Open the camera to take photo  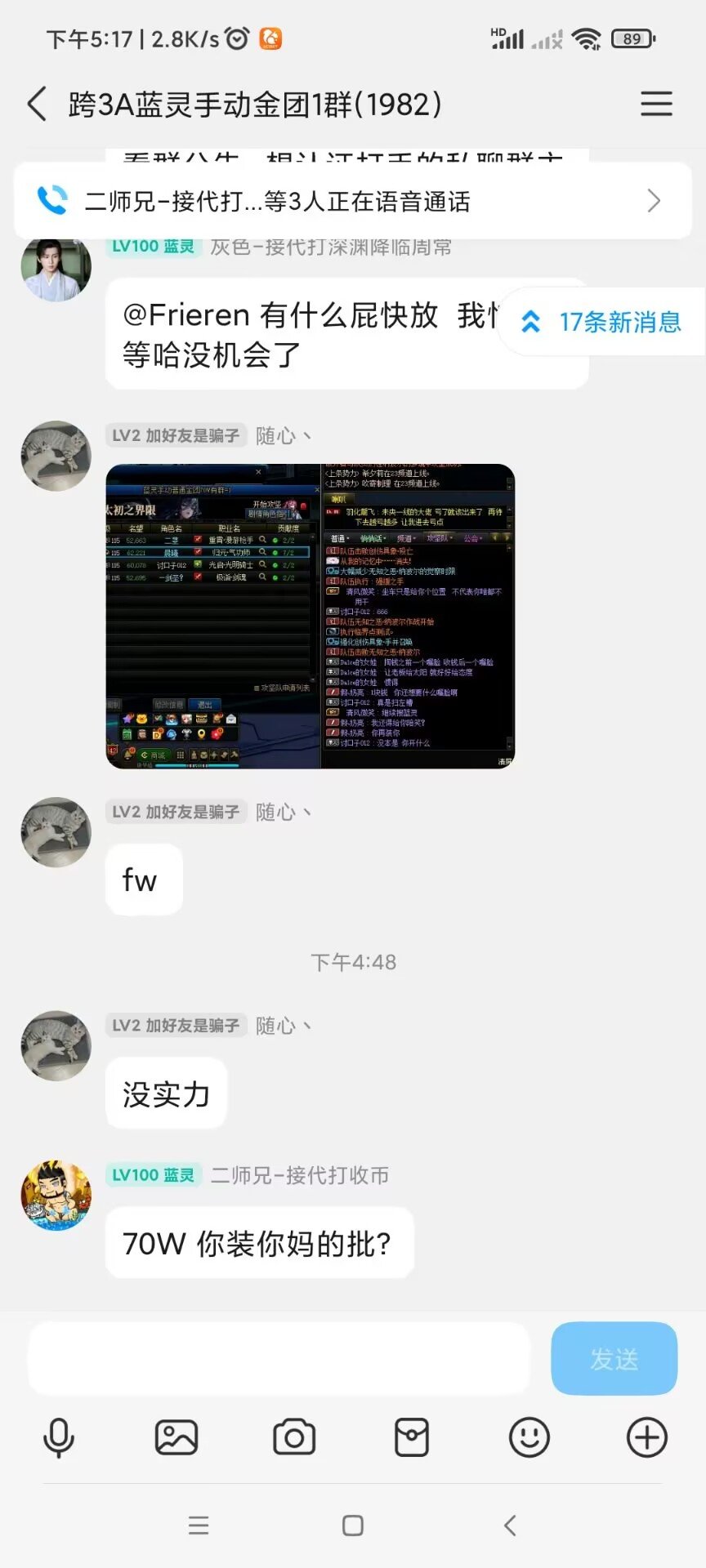294,1438
